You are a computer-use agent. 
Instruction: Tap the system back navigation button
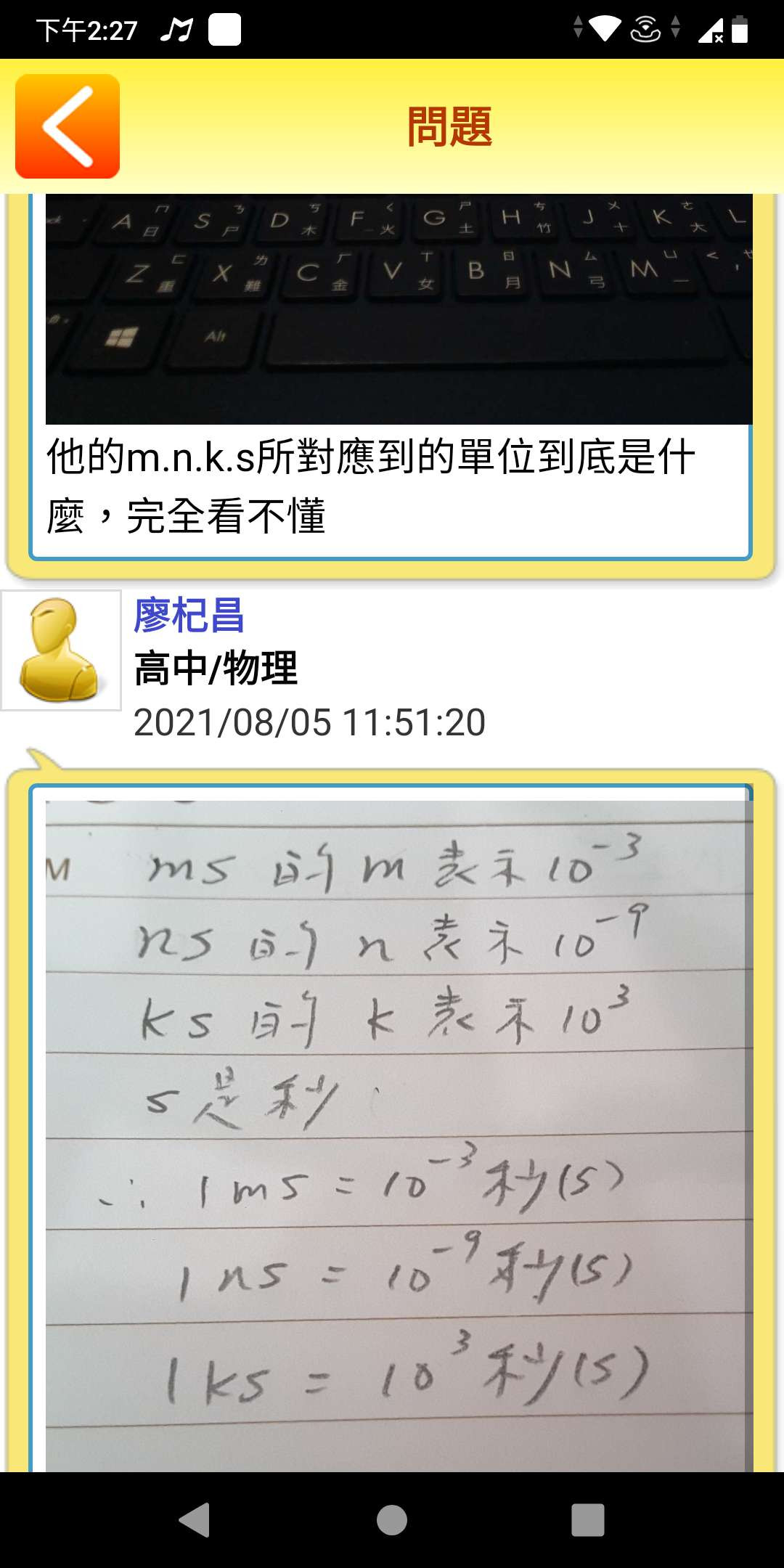click(195, 1520)
